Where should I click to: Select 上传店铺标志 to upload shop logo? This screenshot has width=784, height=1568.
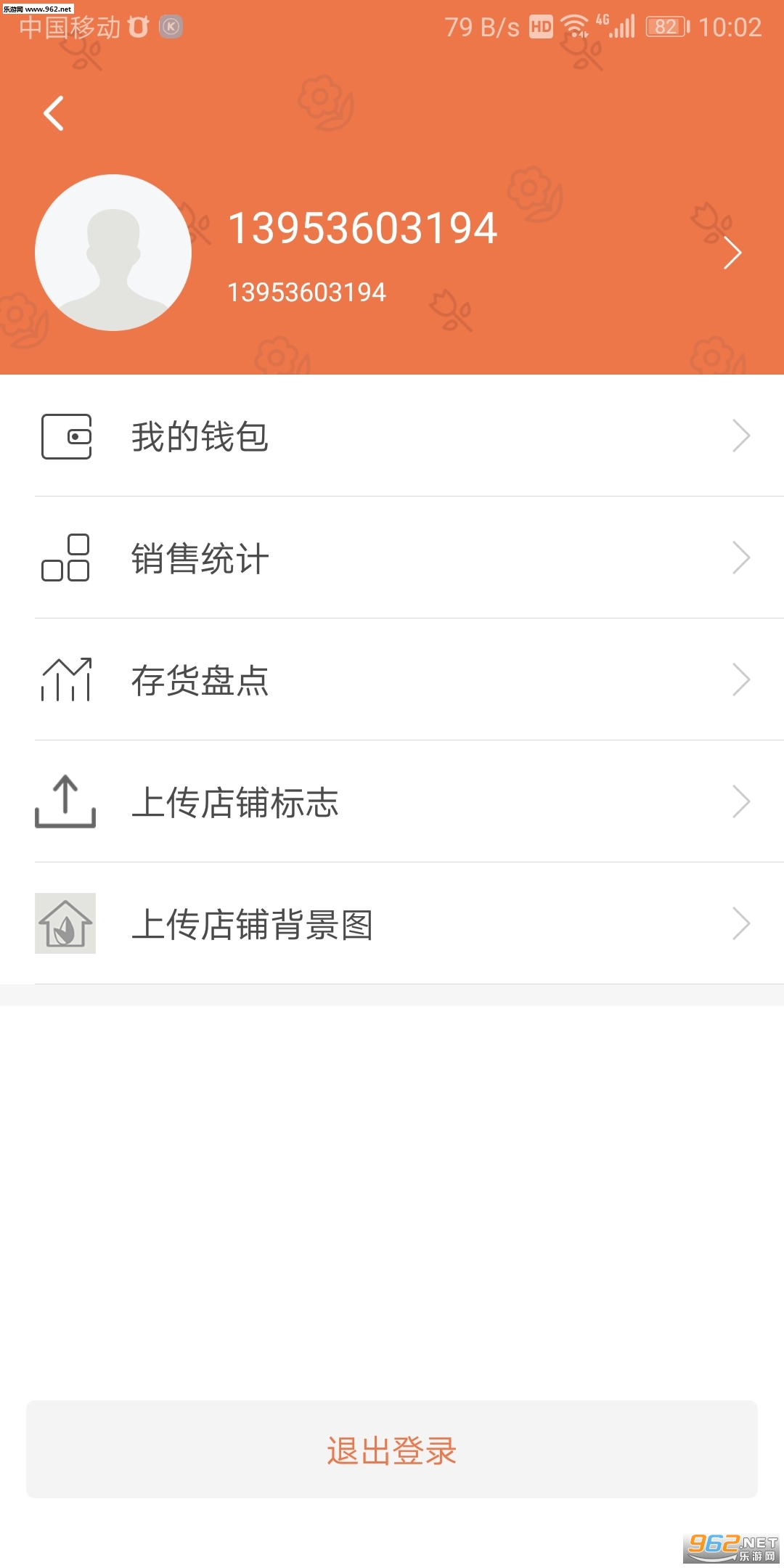point(392,802)
